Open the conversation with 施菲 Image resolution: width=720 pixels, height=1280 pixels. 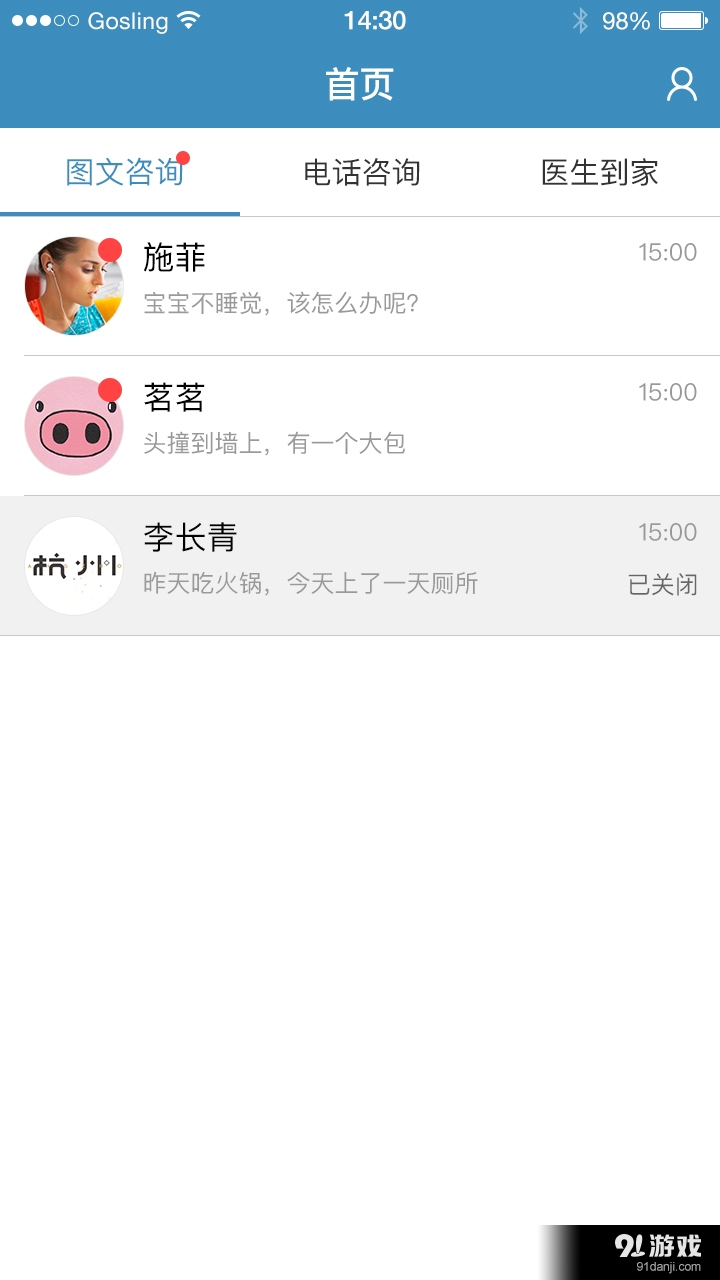click(x=360, y=285)
